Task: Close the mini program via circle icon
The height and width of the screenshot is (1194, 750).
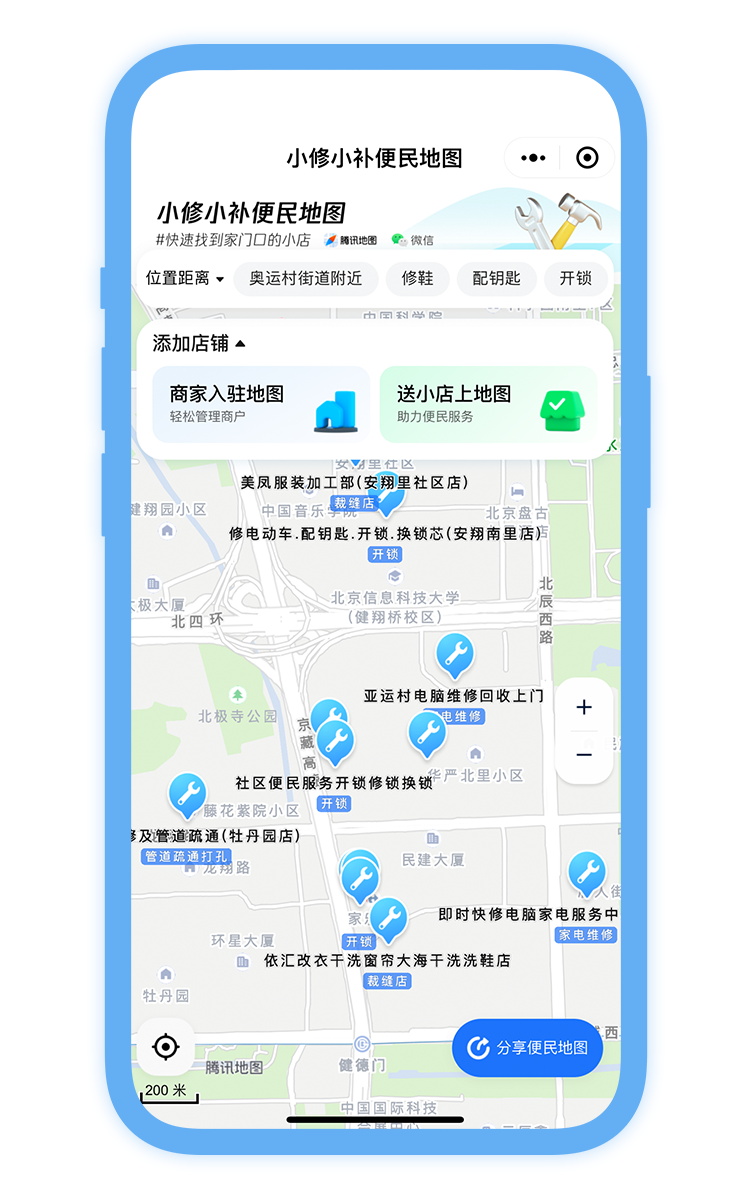Action: click(x=588, y=158)
